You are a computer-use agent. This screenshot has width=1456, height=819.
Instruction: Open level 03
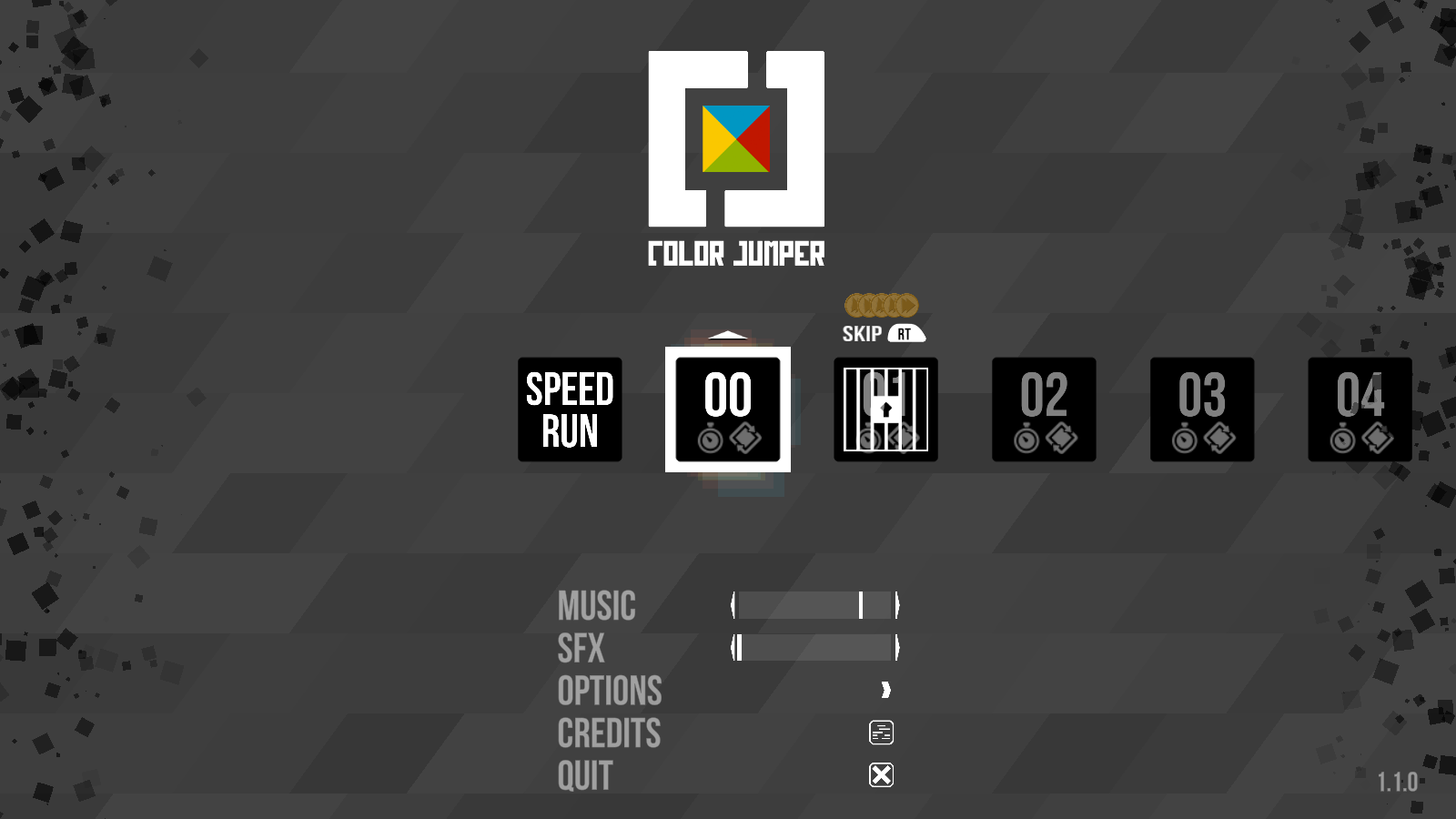tap(1202, 409)
